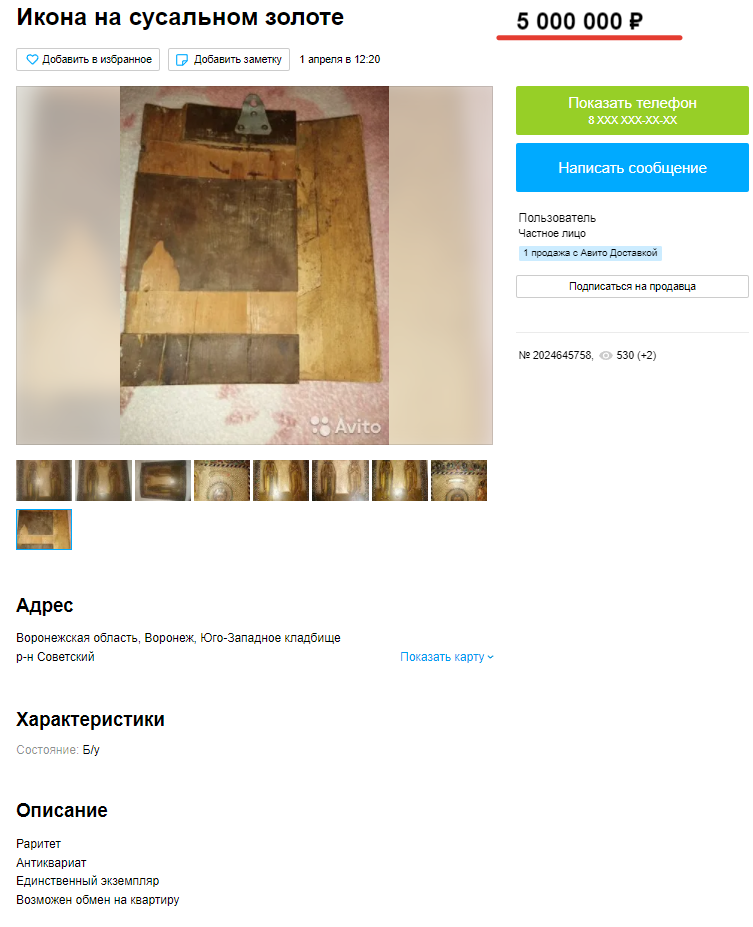
Task: Expand "Показать карту" map link
Action: click(x=446, y=657)
